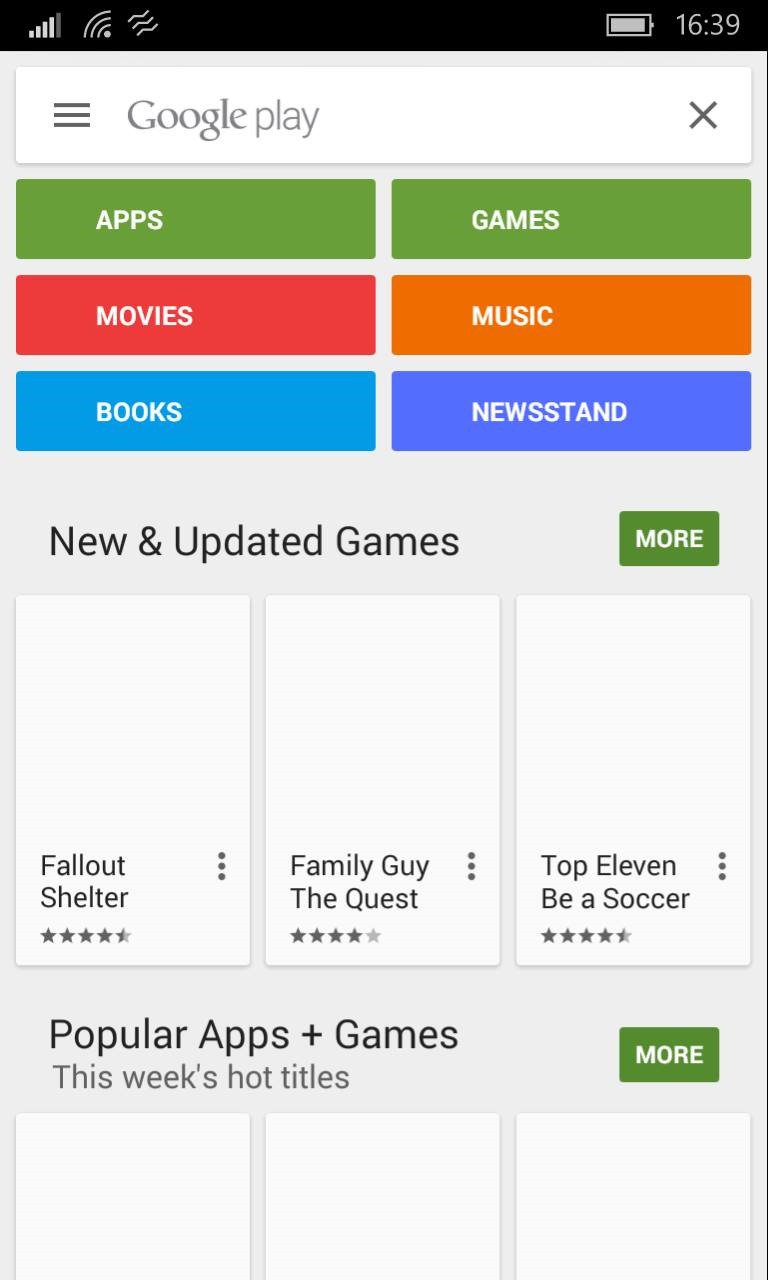This screenshot has height=1280, width=768.
Task: Open overflow menu for Fallout Shelter
Action: pyautogui.click(x=221, y=866)
